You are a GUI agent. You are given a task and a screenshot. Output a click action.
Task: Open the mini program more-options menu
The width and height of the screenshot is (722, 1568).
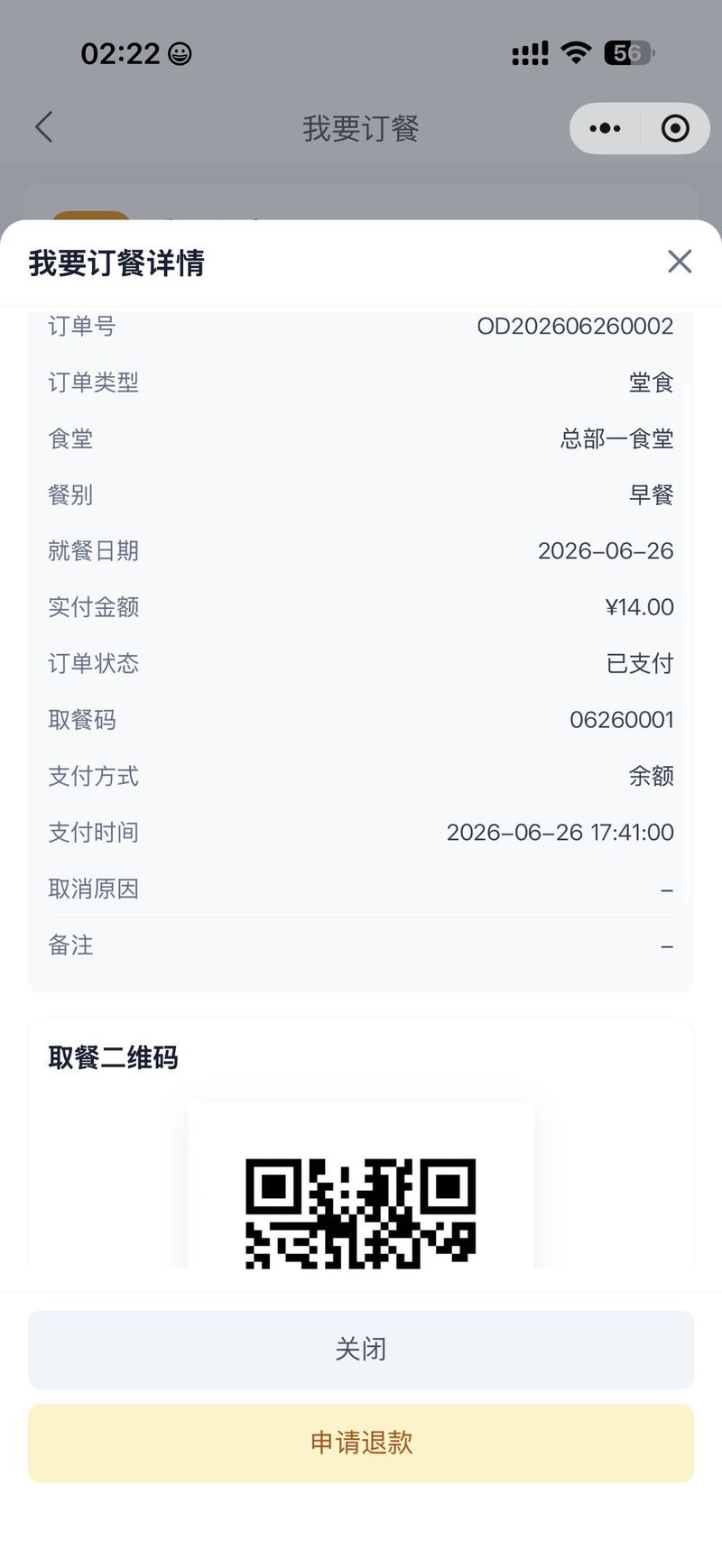click(x=605, y=128)
